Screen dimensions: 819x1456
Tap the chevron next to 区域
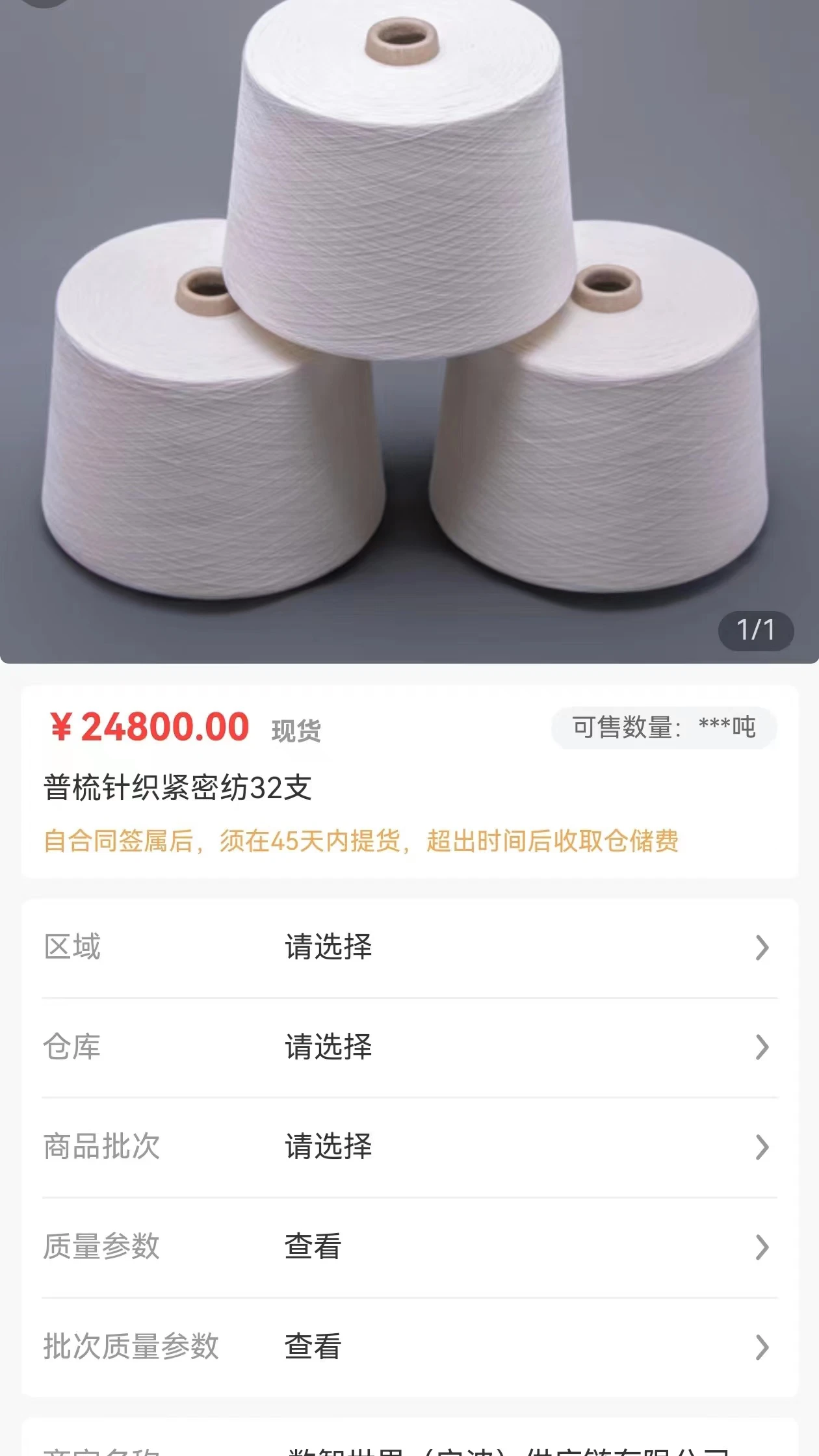pyautogui.click(x=762, y=948)
